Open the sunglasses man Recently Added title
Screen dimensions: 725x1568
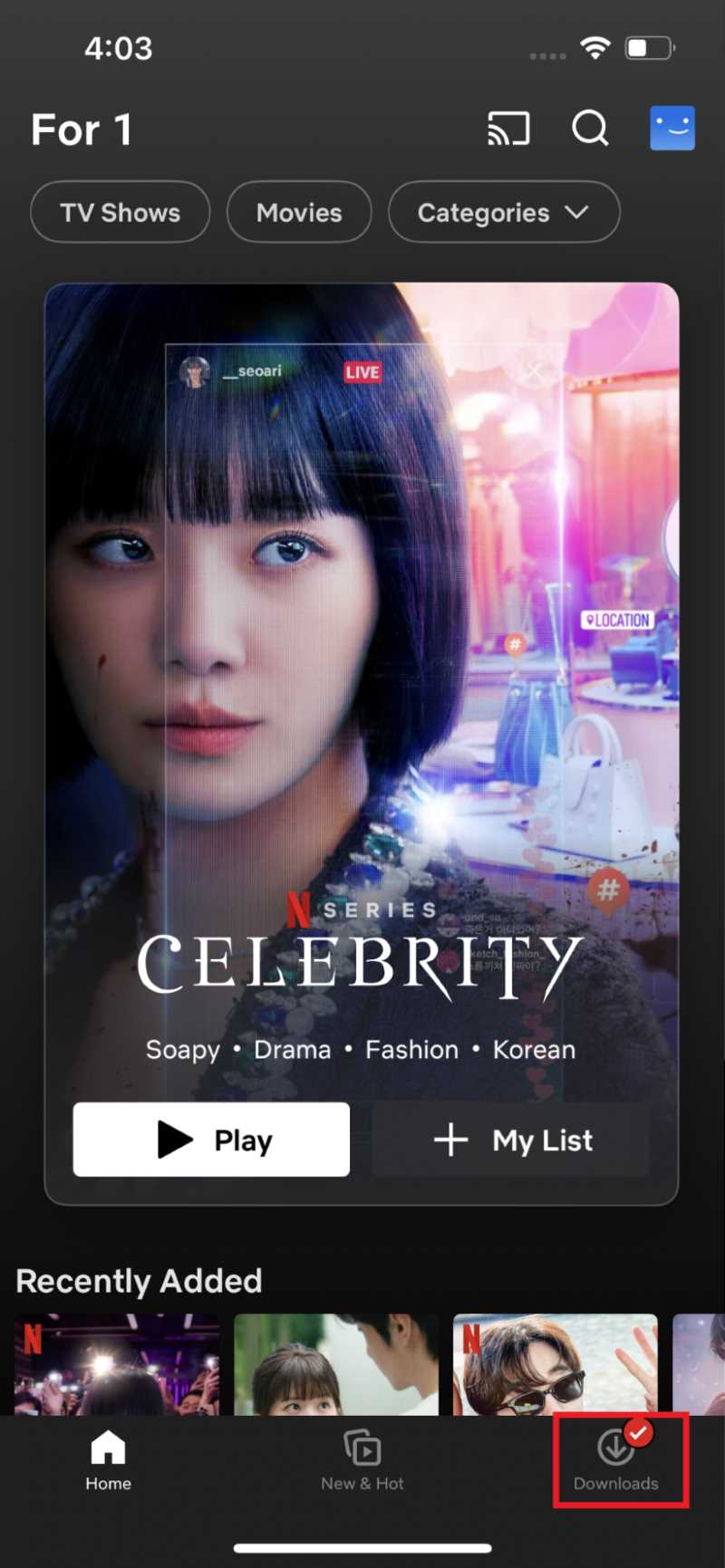pyautogui.click(x=555, y=1364)
